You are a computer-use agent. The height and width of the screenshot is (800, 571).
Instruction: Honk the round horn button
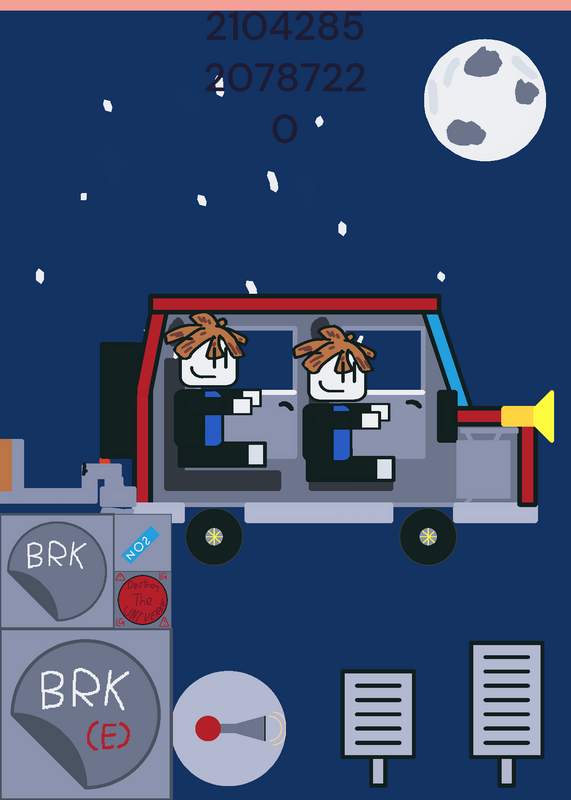(x=229, y=729)
